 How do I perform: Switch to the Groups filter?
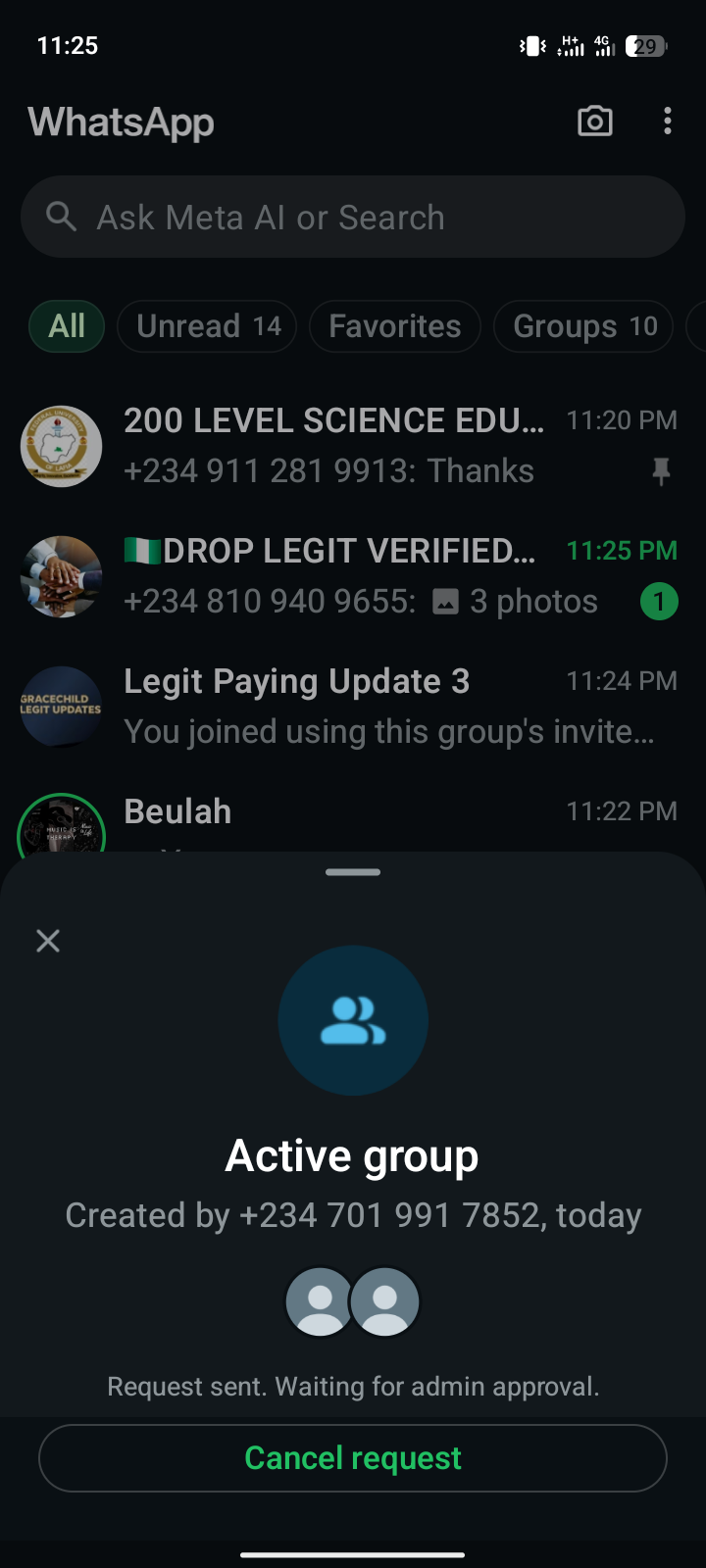click(584, 326)
